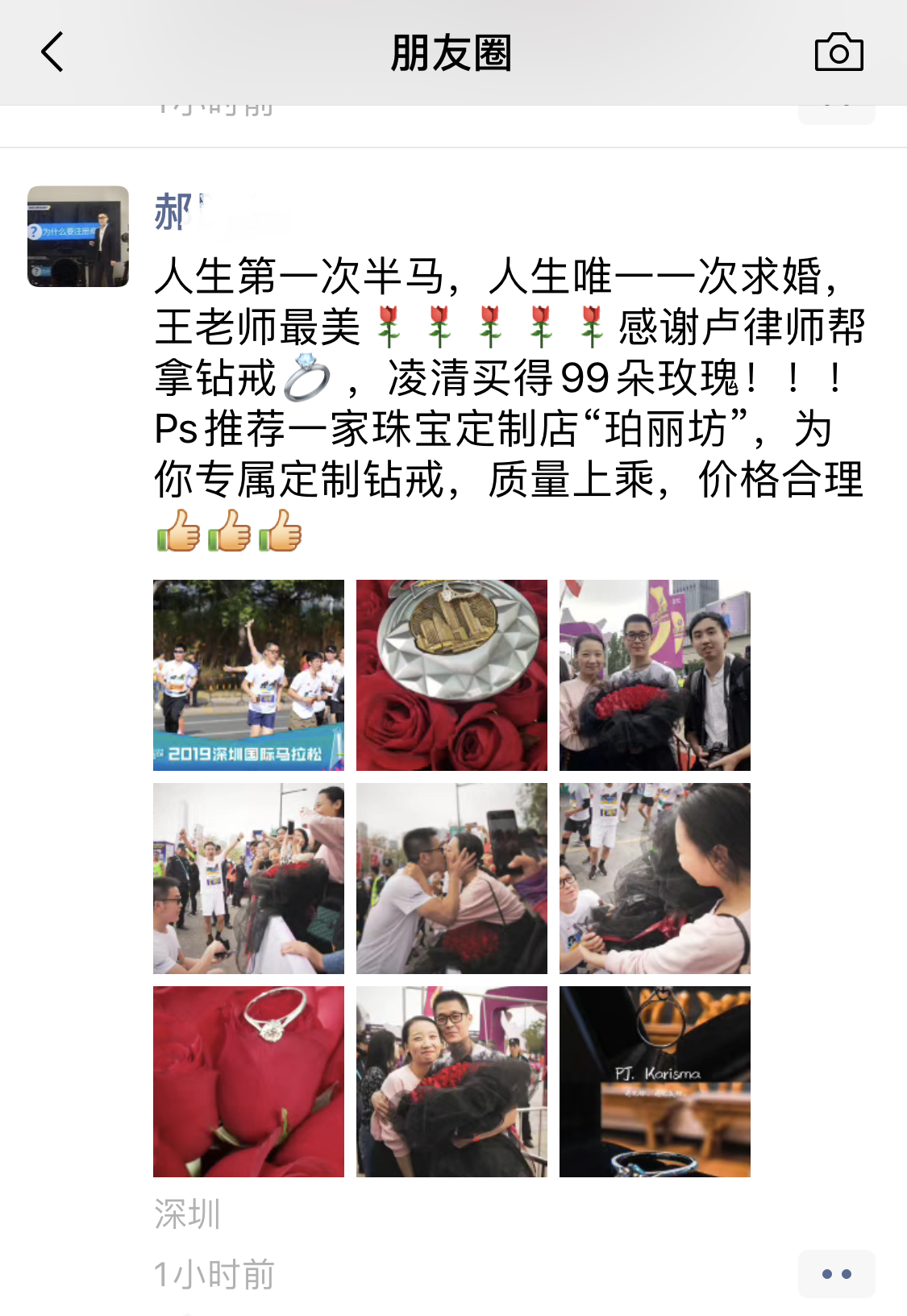This screenshot has height=1316, width=907.
Task: View the marathon runners photo
Action: [248, 675]
